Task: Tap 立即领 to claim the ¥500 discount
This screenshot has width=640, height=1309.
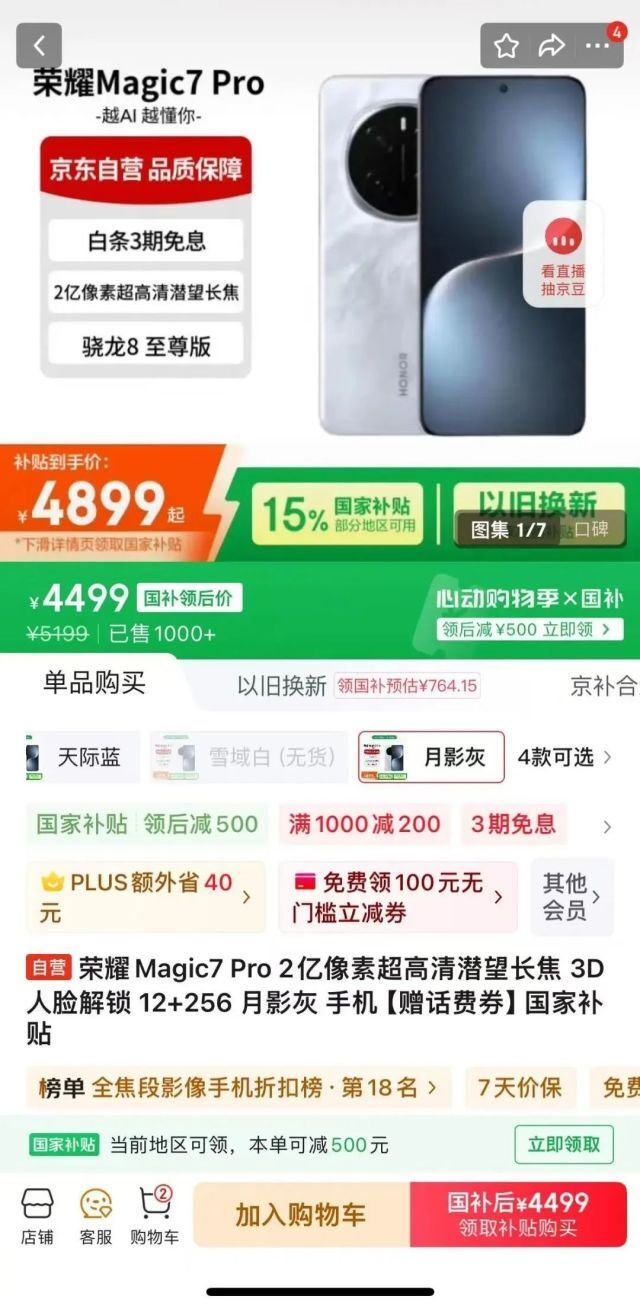Action: [x=530, y=629]
